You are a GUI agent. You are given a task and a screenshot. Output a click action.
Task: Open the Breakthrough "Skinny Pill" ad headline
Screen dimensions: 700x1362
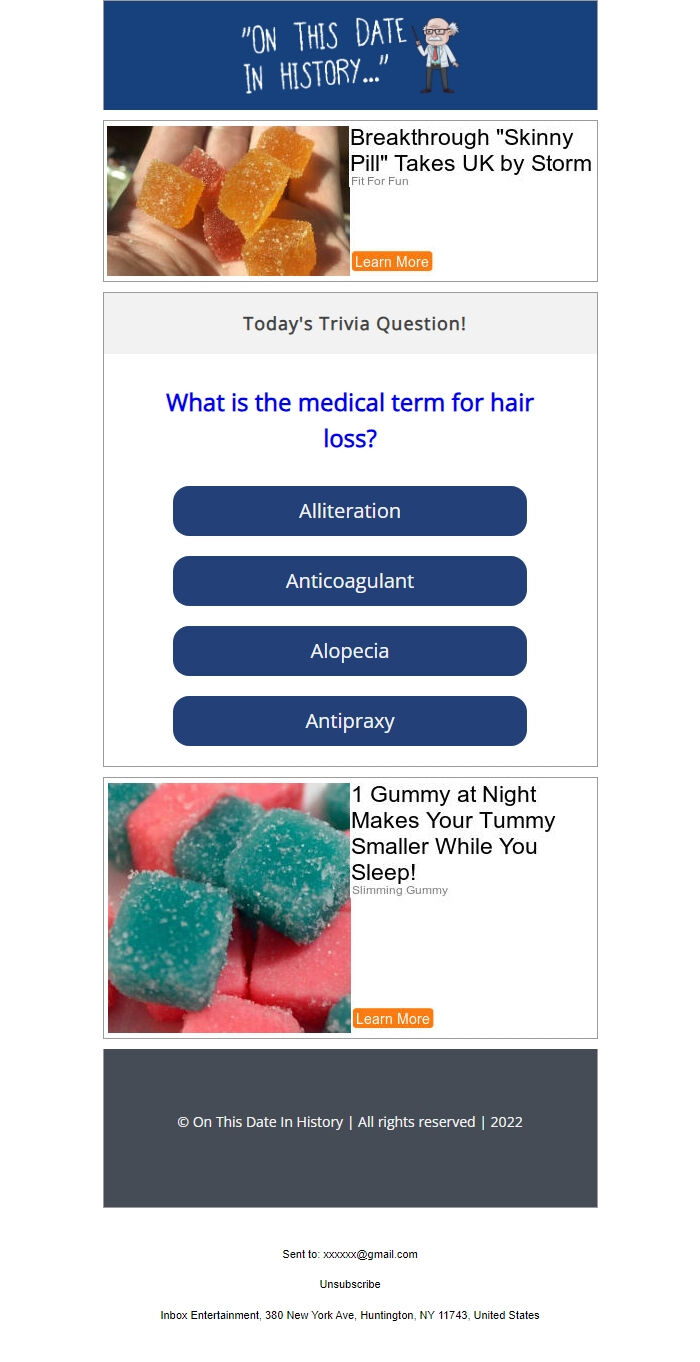pyautogui.click(x=470, y=150)
